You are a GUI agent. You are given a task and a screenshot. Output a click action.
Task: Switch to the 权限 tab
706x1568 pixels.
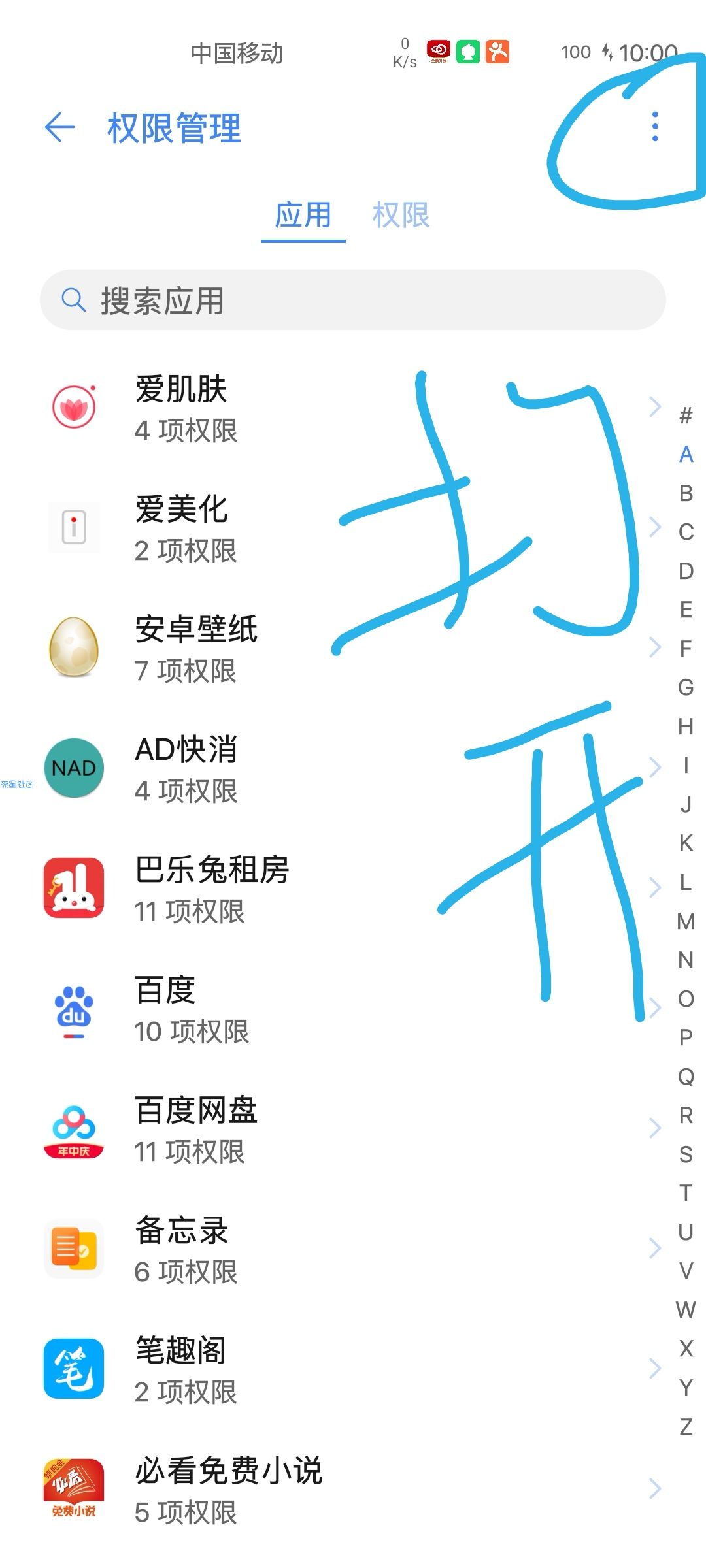400,215
